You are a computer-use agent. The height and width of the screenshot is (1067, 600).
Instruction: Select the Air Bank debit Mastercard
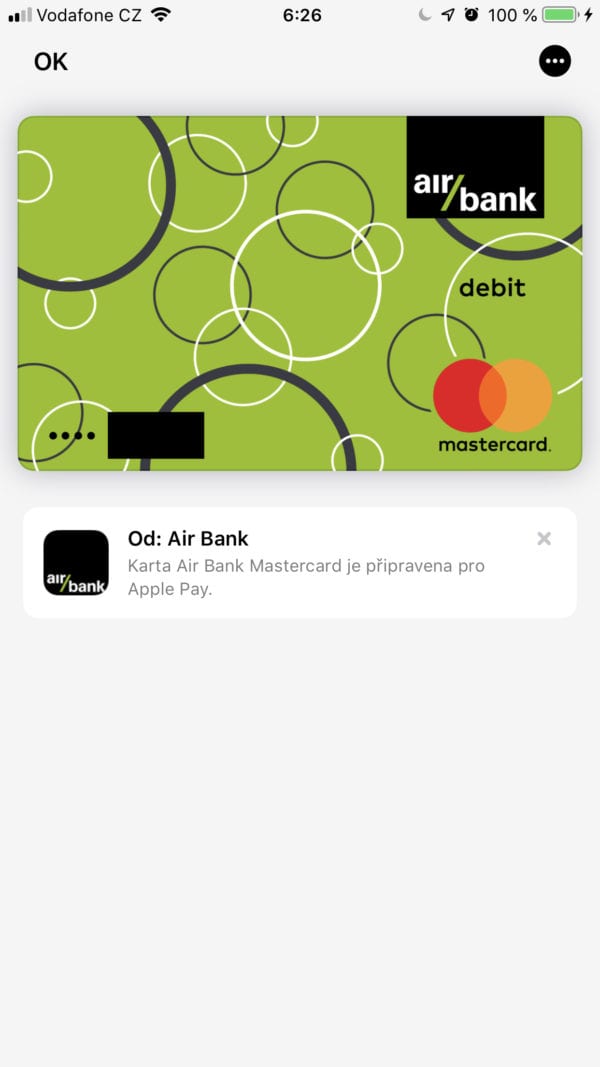pyautogui.click(x=300, y=293)
